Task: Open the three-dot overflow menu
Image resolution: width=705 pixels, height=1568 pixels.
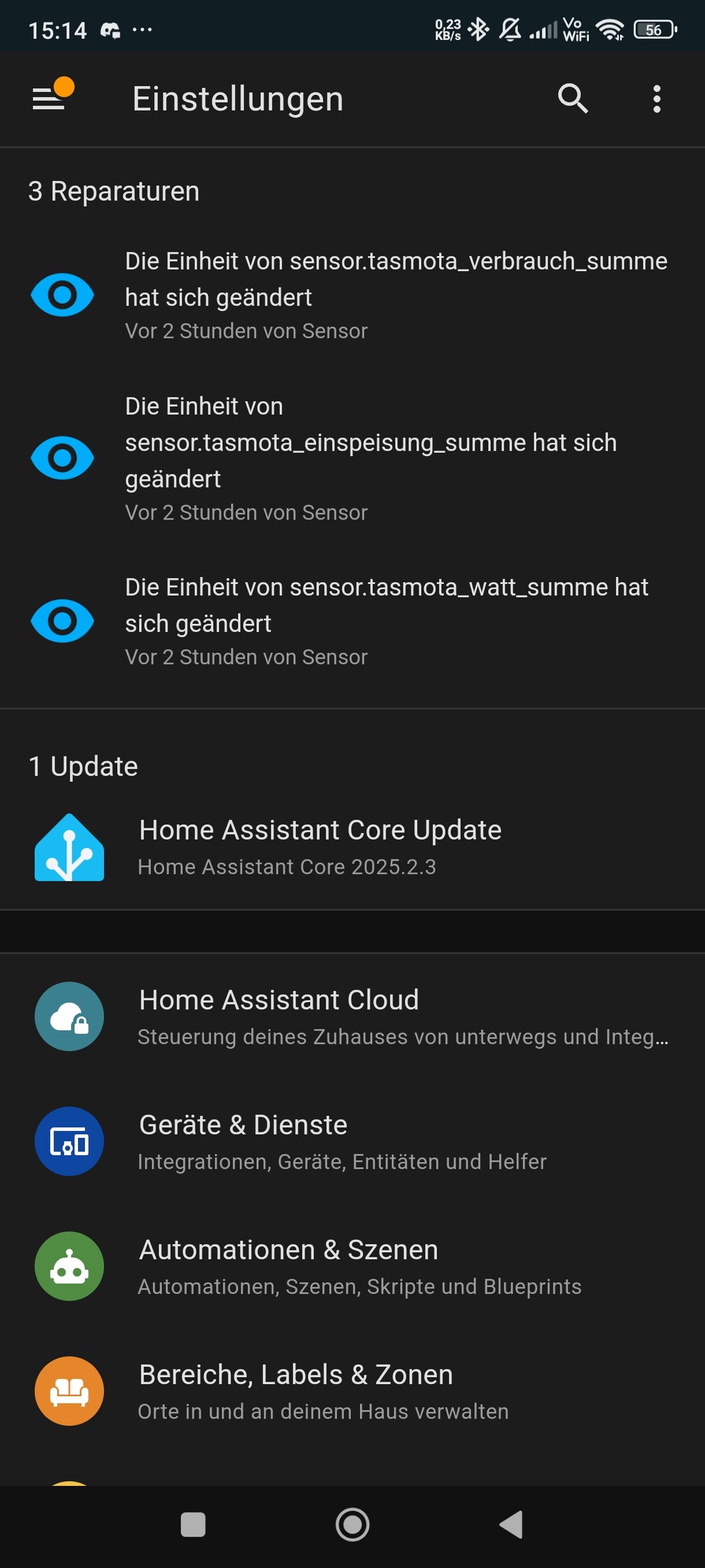Action: 656,99
